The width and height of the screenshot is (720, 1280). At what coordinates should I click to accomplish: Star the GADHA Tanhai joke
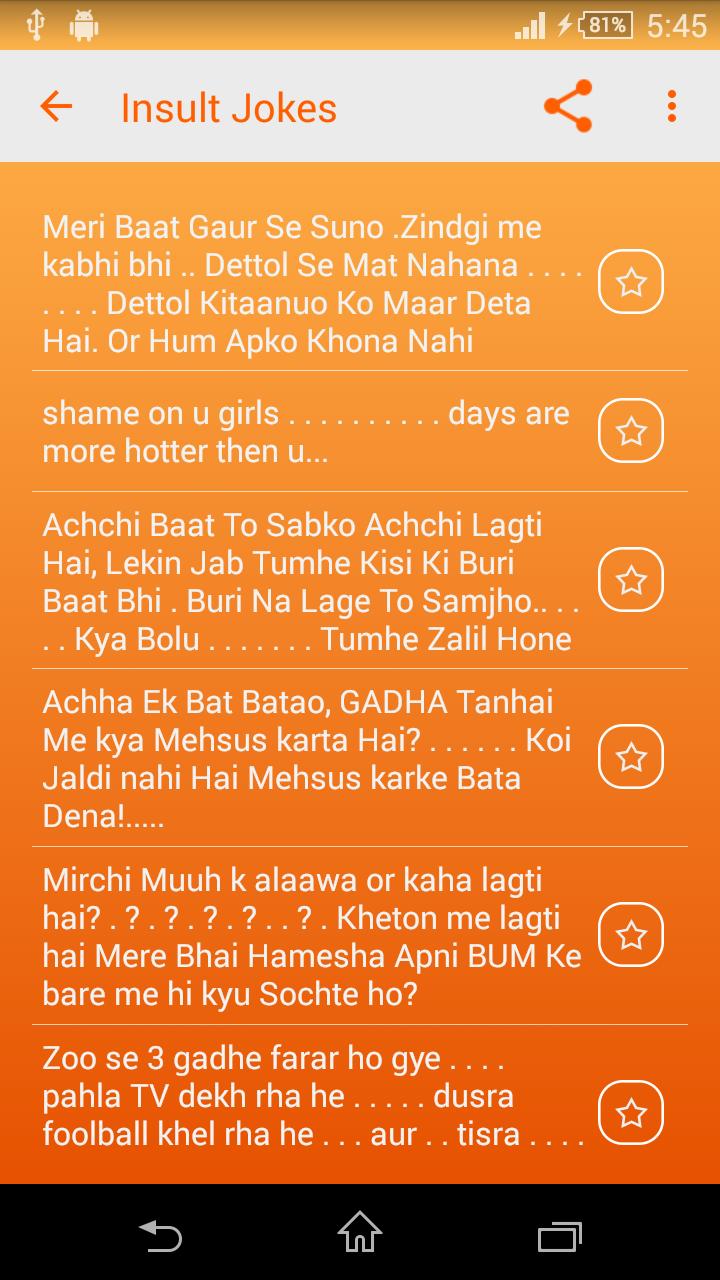click(x=630, y=758)
